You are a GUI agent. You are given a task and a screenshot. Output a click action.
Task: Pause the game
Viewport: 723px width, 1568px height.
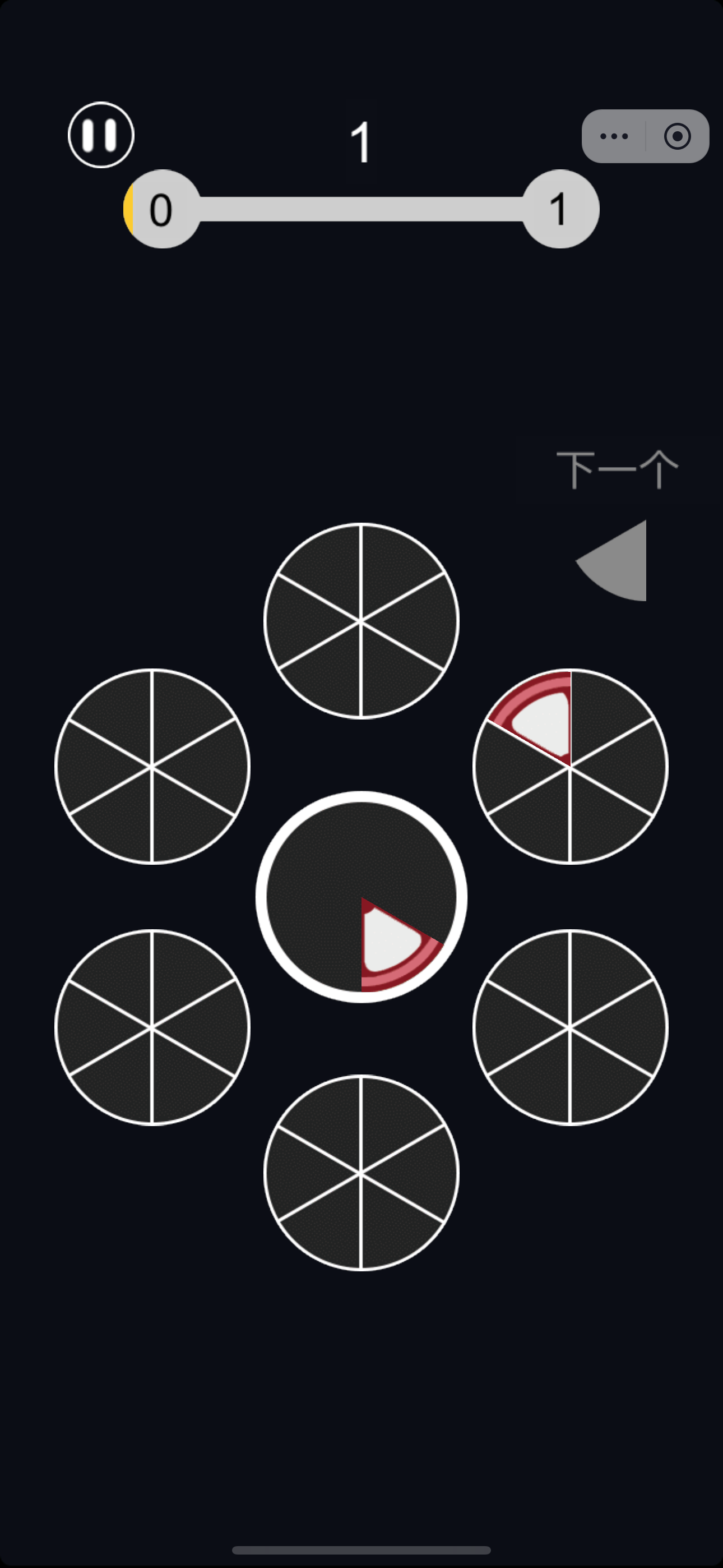[x=101, y=135]
